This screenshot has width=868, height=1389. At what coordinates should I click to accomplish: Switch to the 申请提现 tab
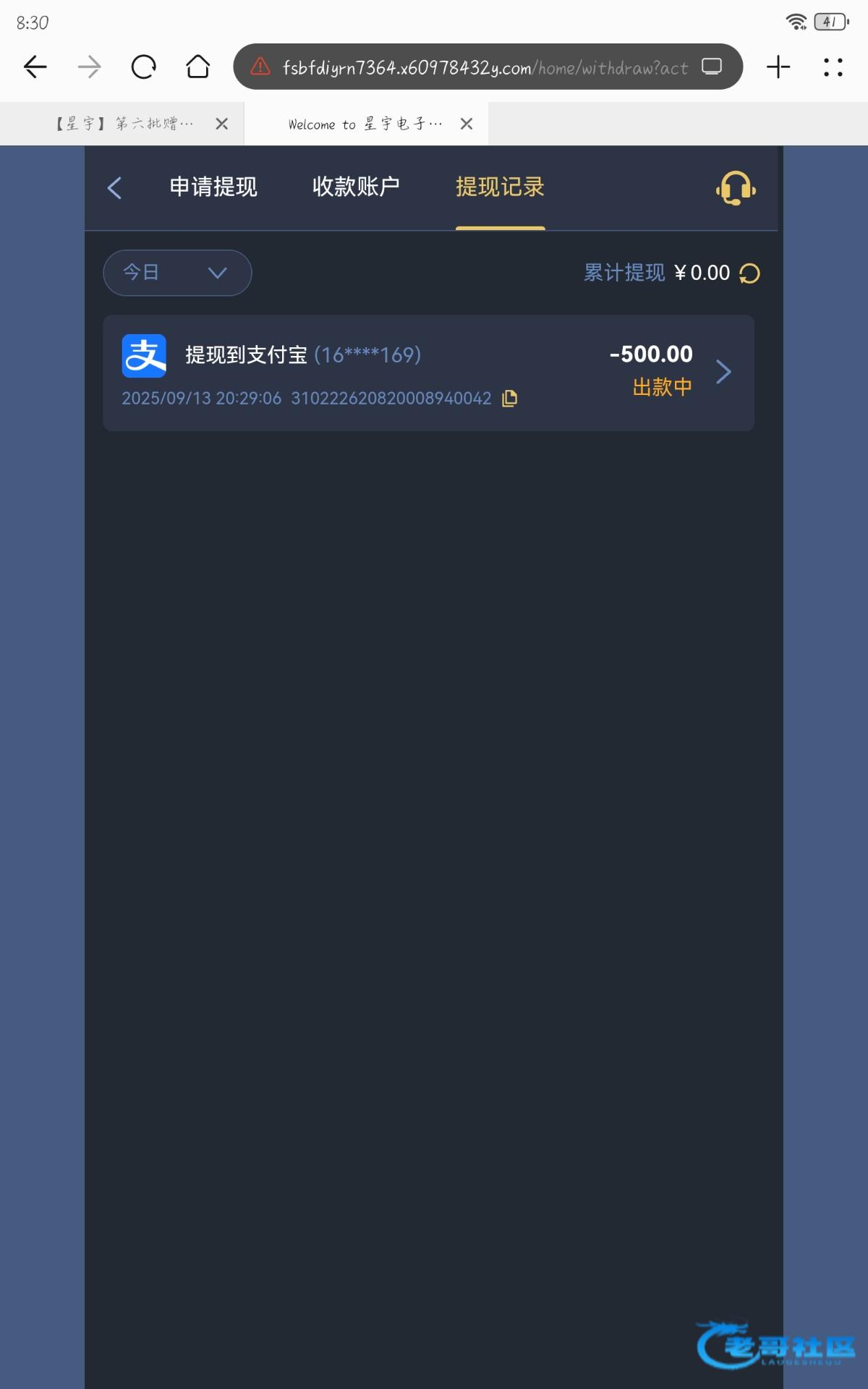tap(213, 187)
